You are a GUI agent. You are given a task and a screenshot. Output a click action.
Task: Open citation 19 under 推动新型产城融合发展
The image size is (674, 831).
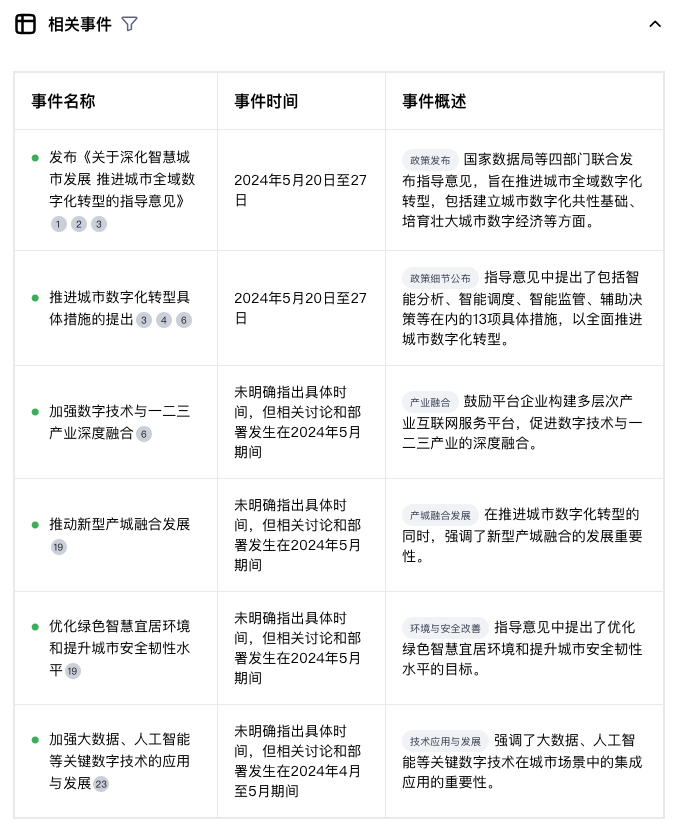[x=59, y=547]
